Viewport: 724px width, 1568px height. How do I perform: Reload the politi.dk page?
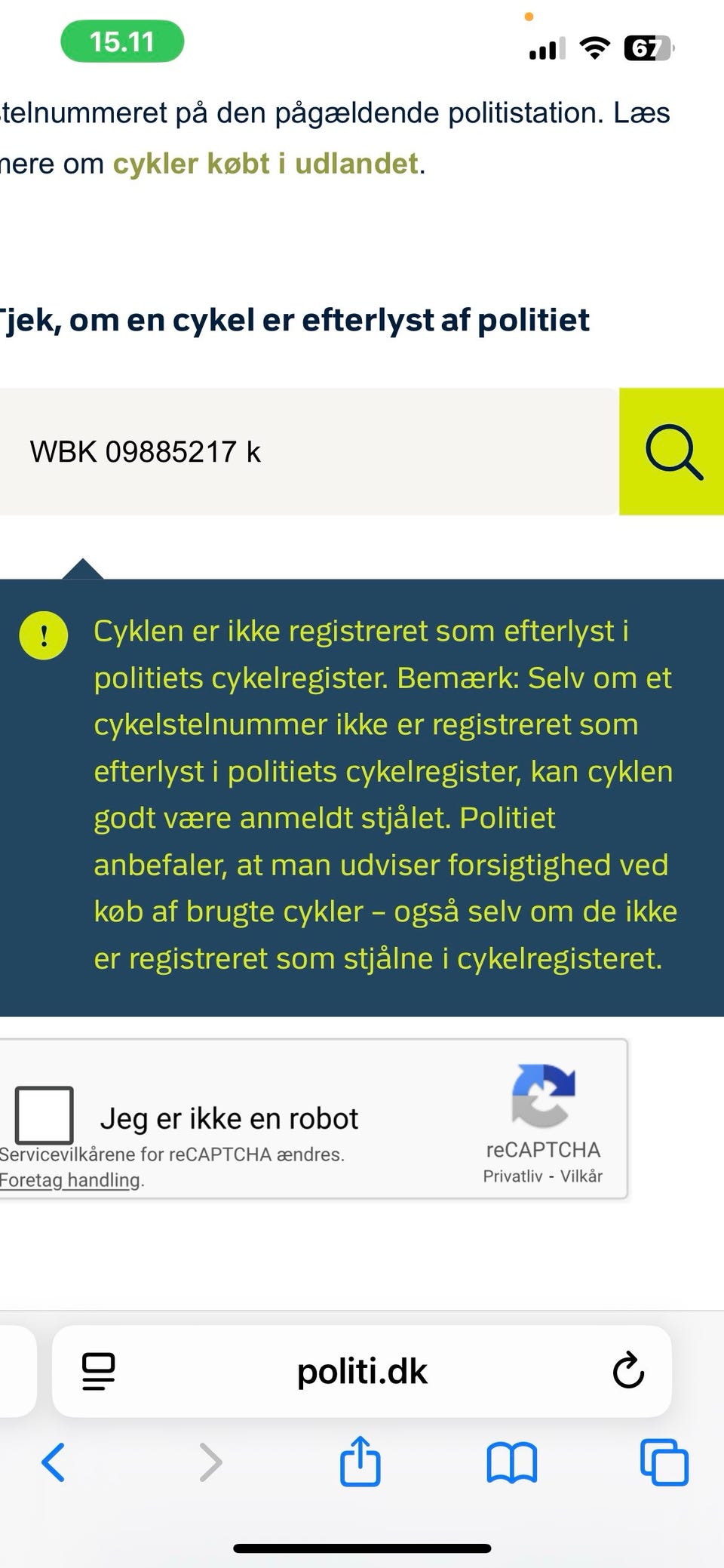(627, 1372)
